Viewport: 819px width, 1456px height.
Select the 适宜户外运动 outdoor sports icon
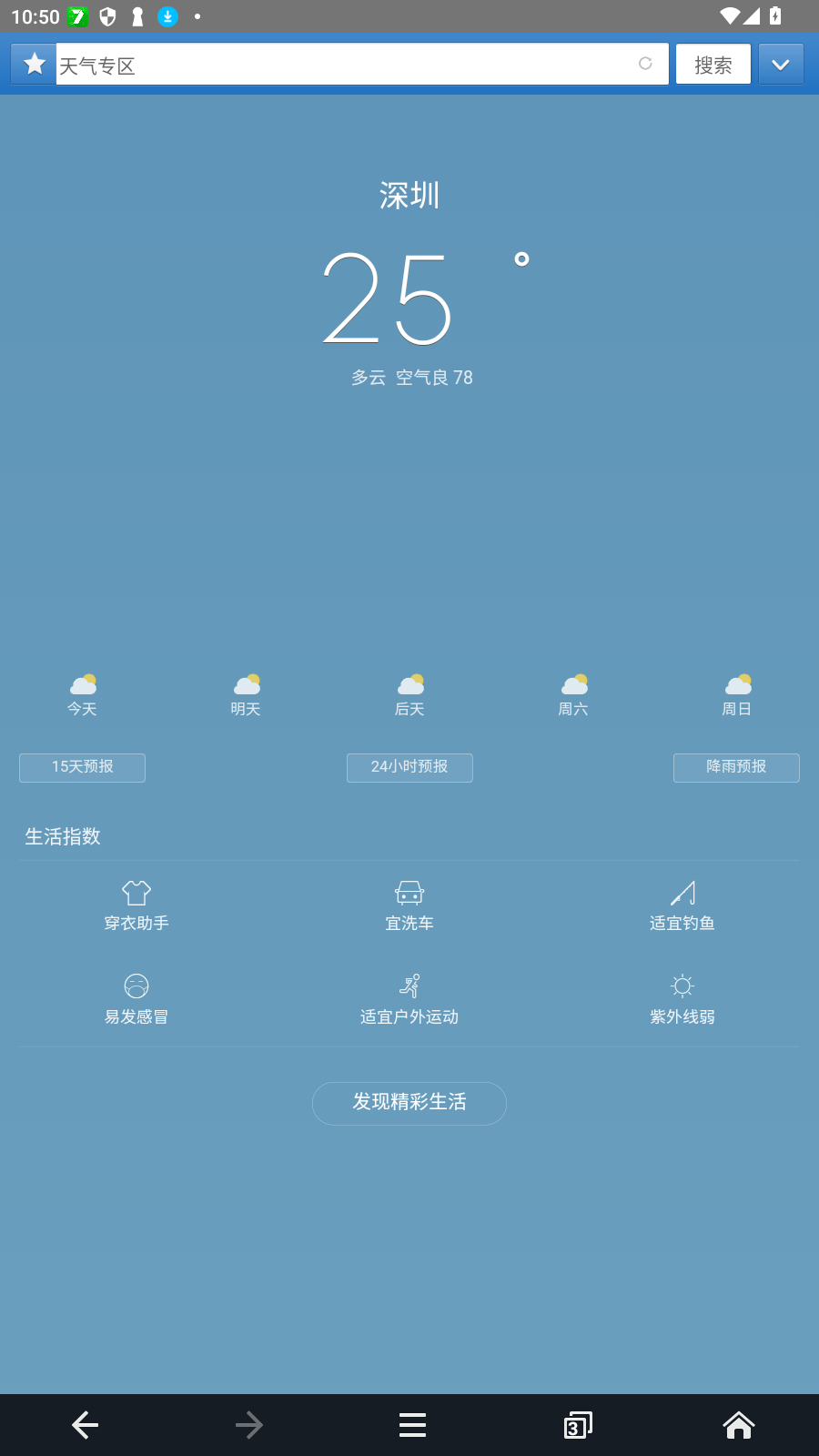(x=409, y=986)
